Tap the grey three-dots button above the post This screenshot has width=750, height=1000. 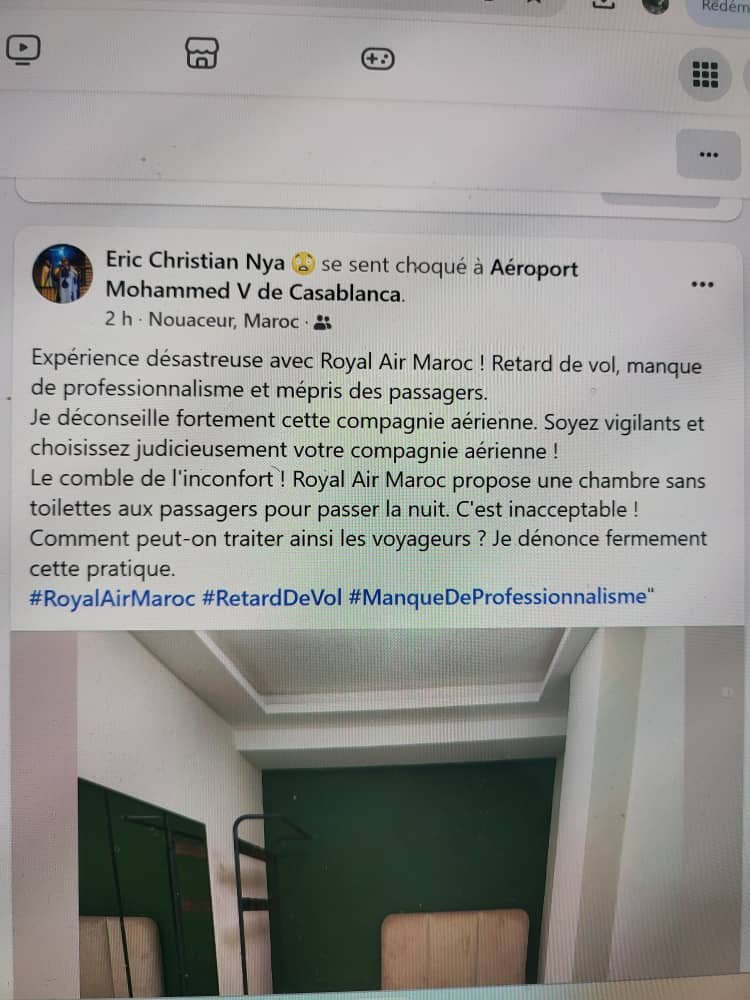[x=708, y=154]
